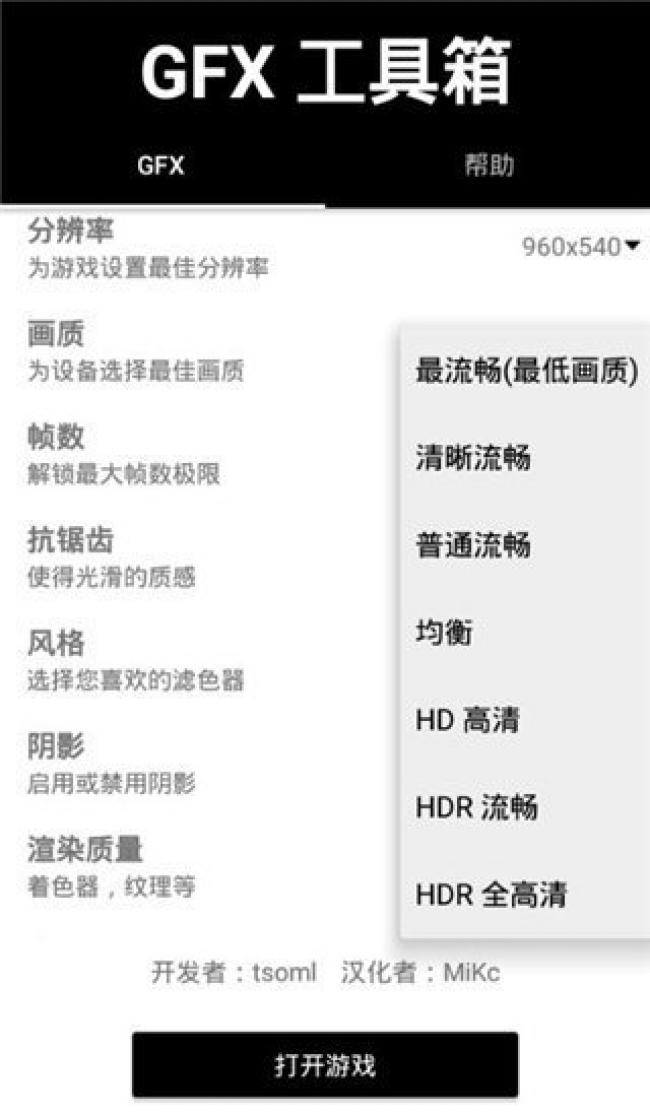The width and height of the screenshot is (650, 1117).
Task: Choose 最流畅(最低画质) from the list
Action: (x=526, y=370)
